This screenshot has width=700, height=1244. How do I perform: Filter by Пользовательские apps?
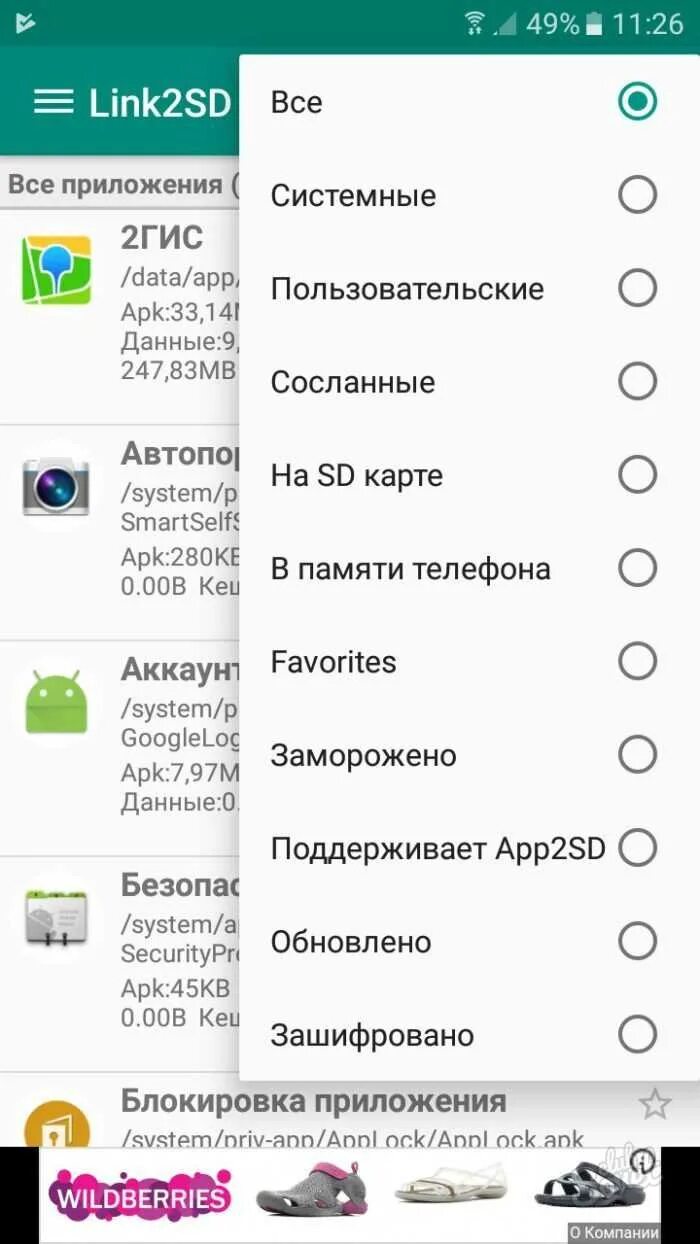click(x=637, y=289)
